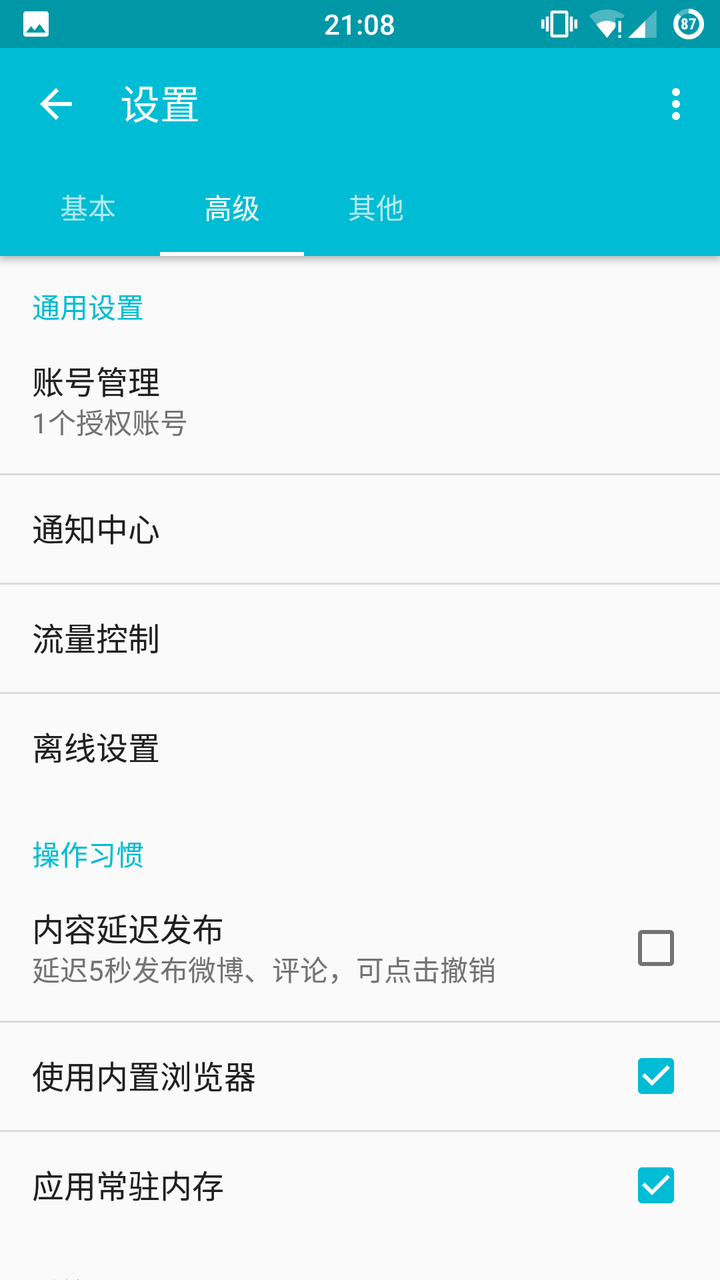Open 离线设置 options
The height and width of the screenshot is (1280, 720).
pyautogui.click(x=360, y=748)
